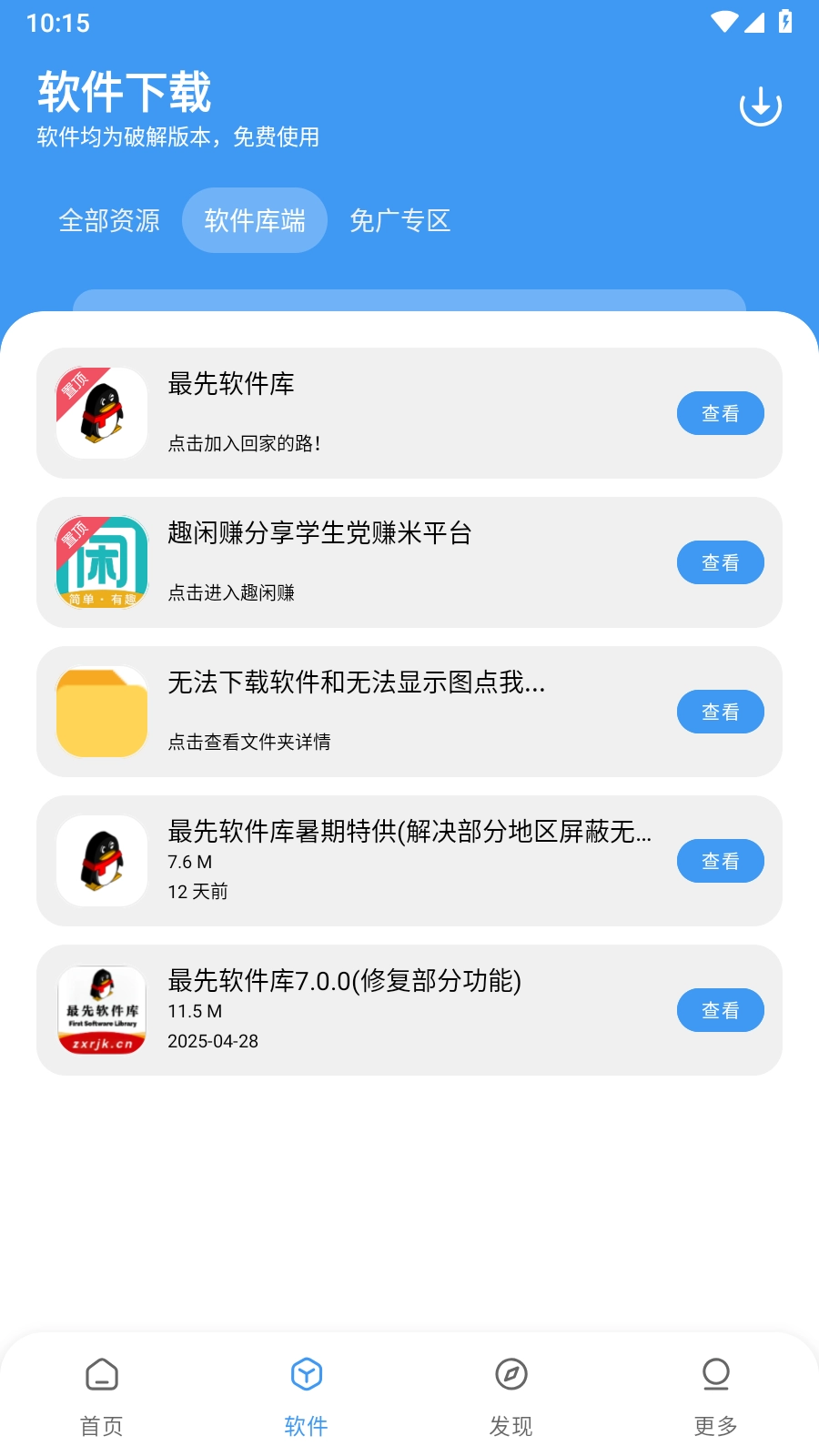Tap 查看 for 最先软件库暑期特供
This screenshot has width=819, height=1456.
720,861
